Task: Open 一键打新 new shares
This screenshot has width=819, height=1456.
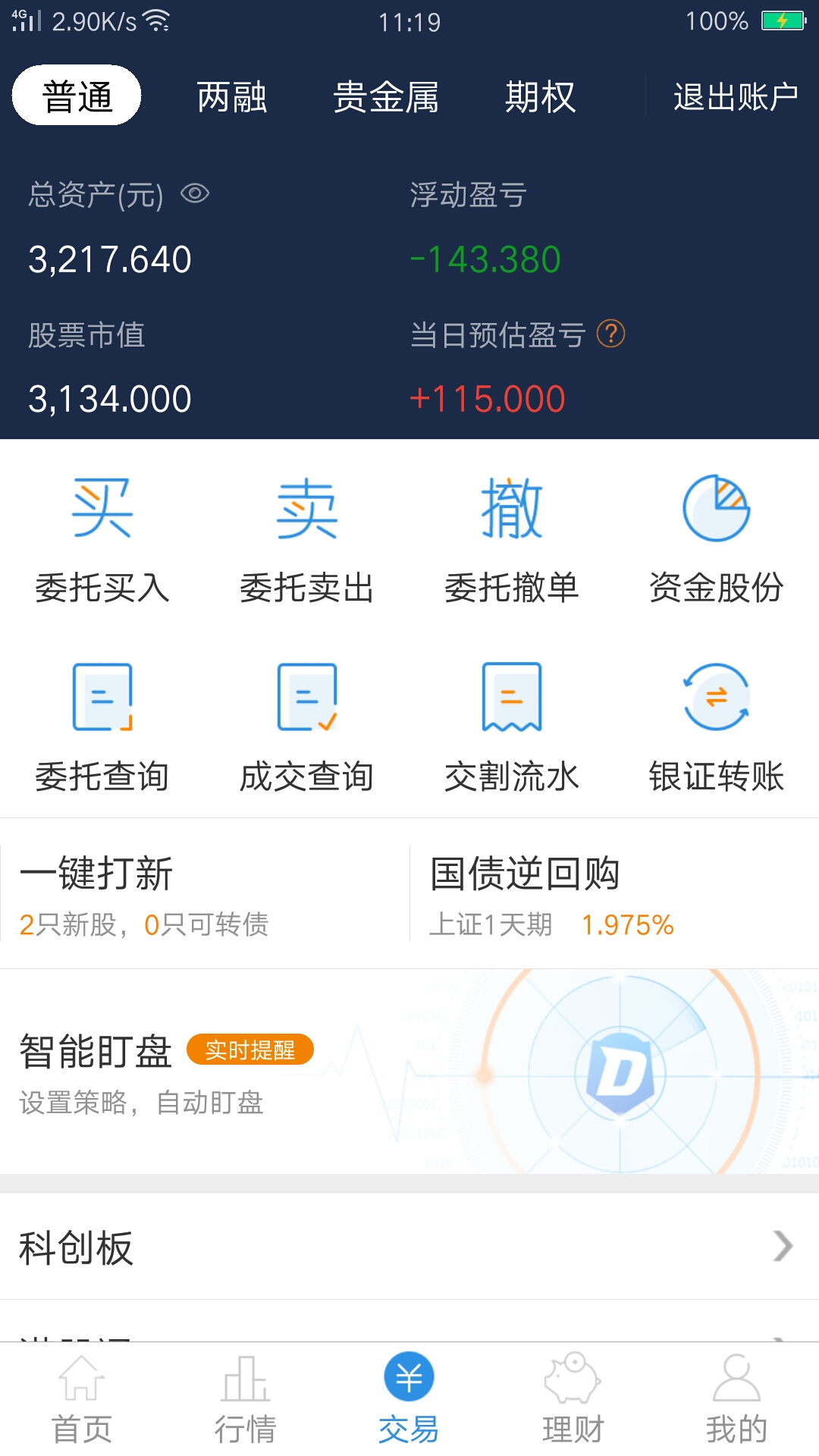Action: pos(205,894)
